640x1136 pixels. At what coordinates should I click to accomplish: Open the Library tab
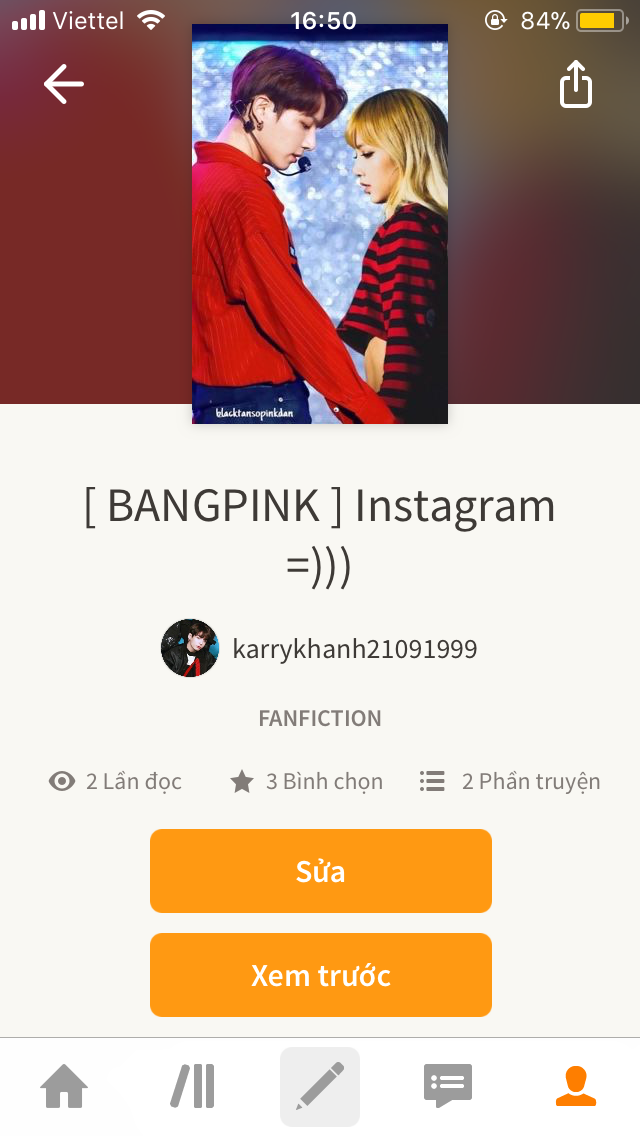pyautogui.click(x=193, y=1086)
